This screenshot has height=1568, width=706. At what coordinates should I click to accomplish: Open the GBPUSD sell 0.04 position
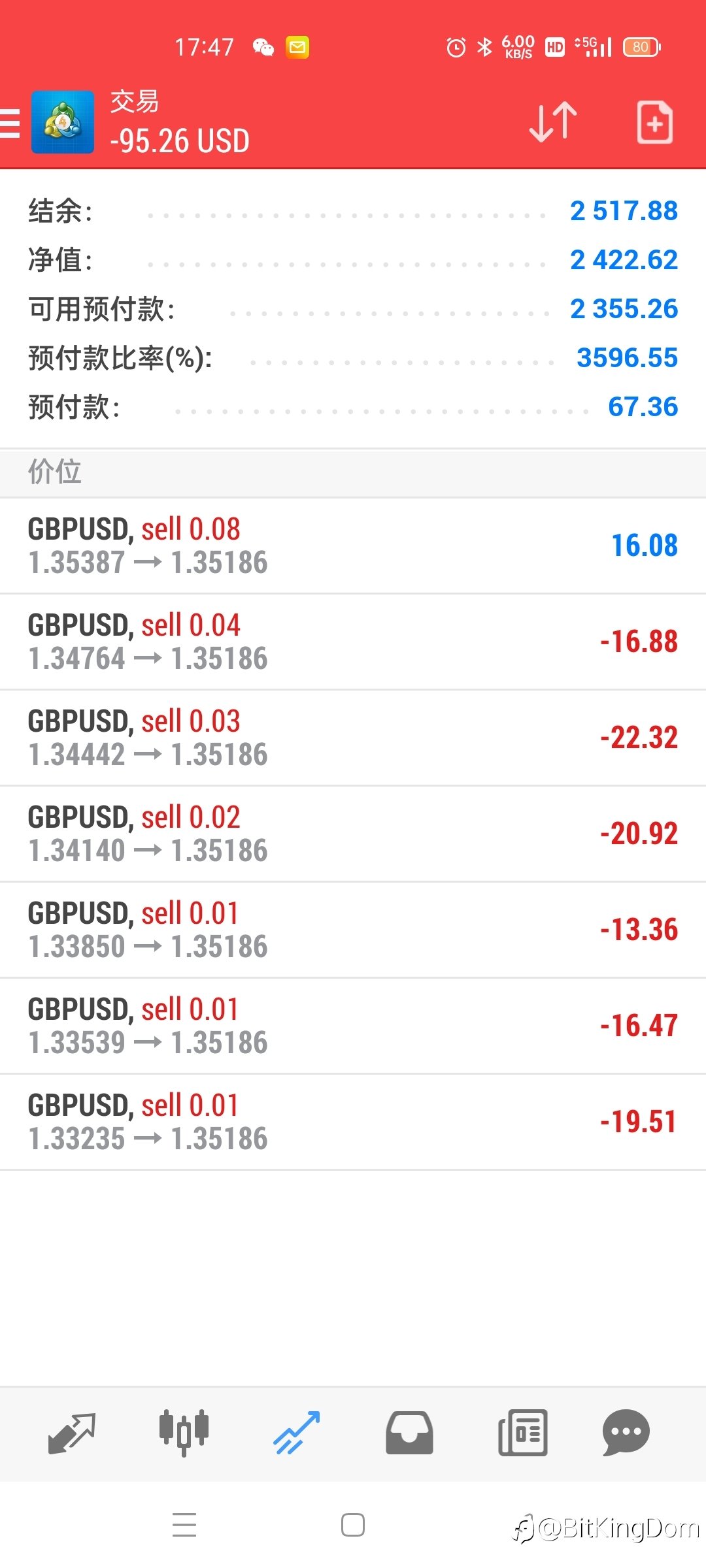coord(353,642)
